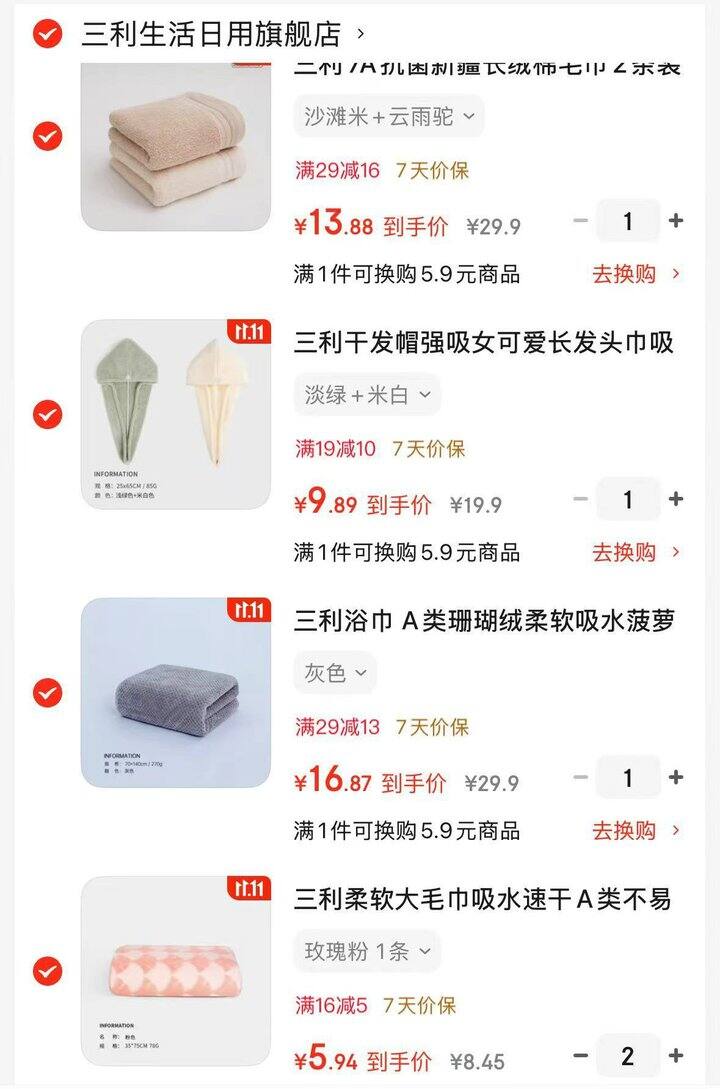The image size is (720, 1089).
Task: Expand the 灰色 option for the 浴巾
Action: tap(335, 673)
